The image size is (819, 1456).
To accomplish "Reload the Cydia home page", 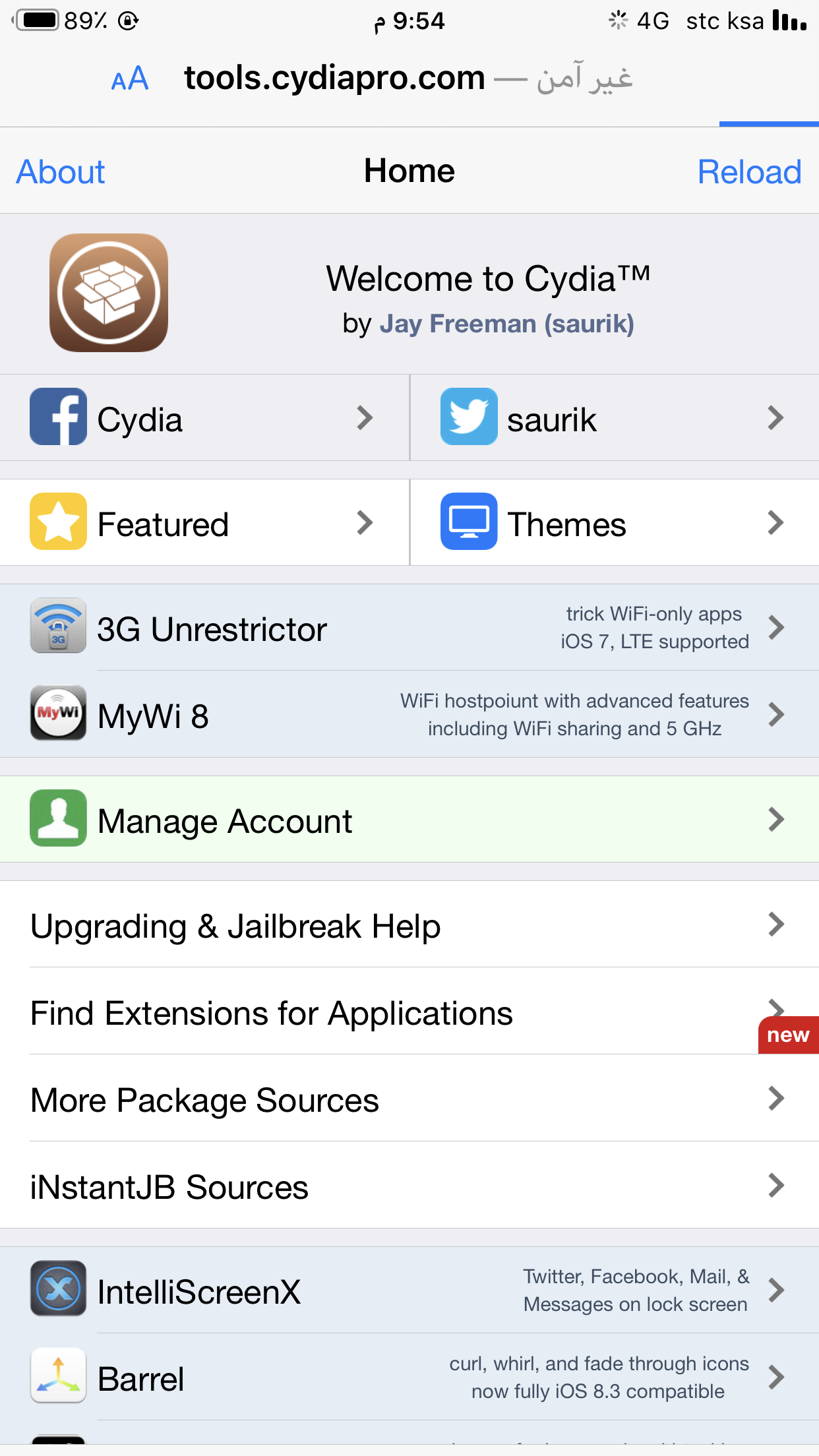I will click(x=749, y=172).
